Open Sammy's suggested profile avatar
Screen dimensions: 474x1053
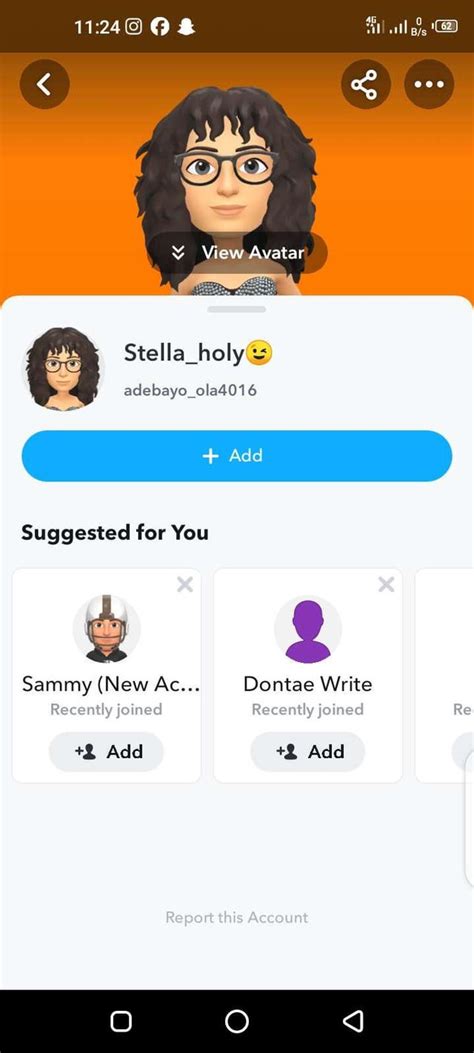(x=106, y=629)
